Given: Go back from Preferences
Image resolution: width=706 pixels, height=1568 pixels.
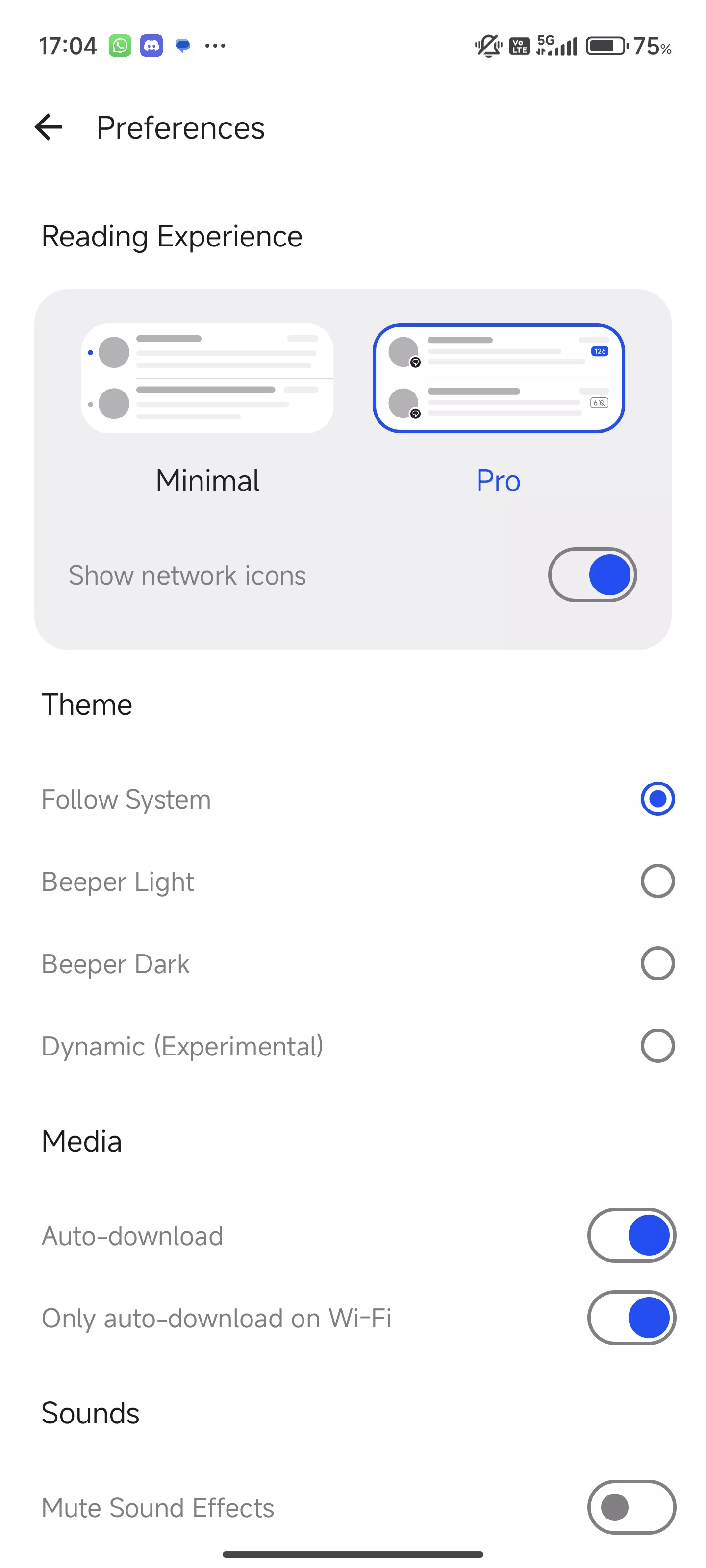Looking at the screenshot, I should [x=48, y=127].
